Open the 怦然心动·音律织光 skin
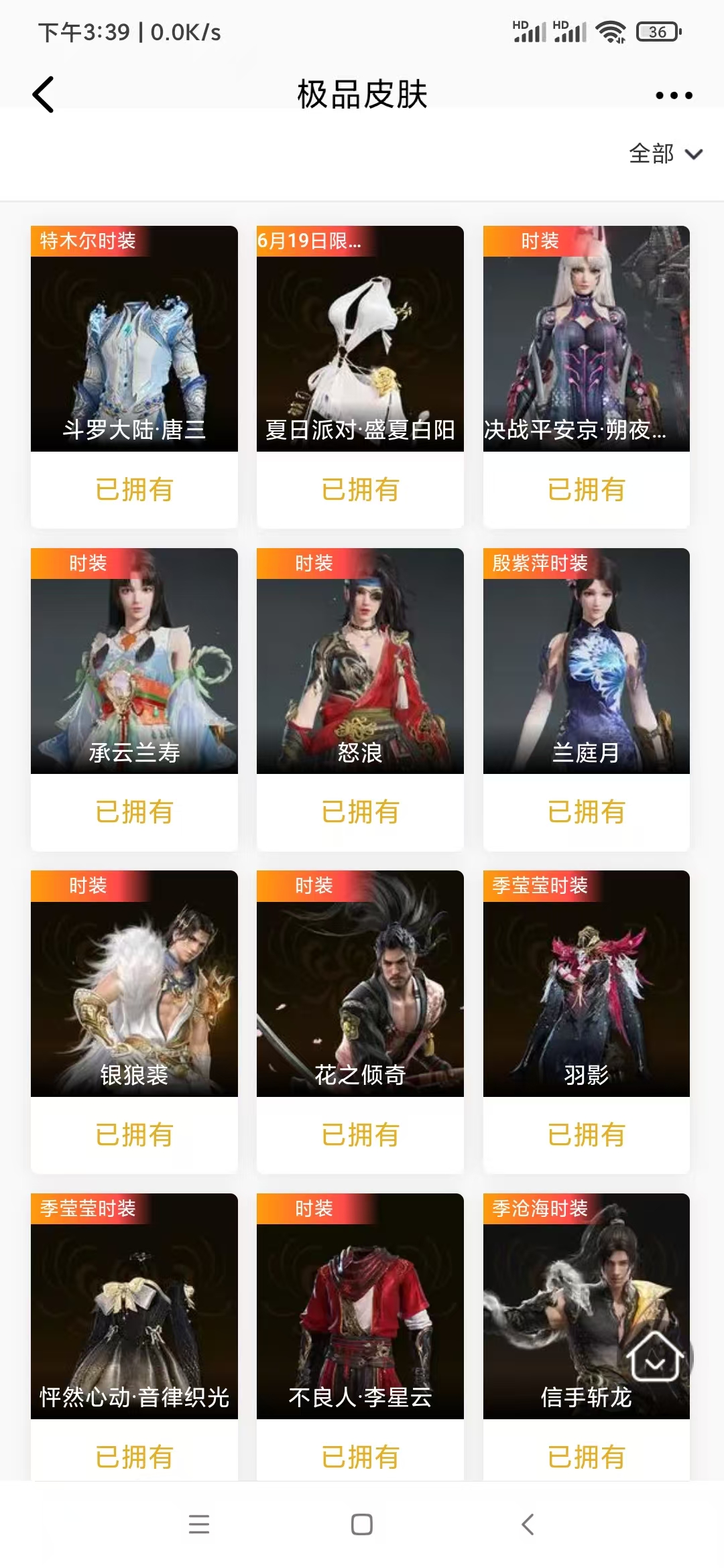Viewport: 724px width, 1568px height. tap(134, 1306)
